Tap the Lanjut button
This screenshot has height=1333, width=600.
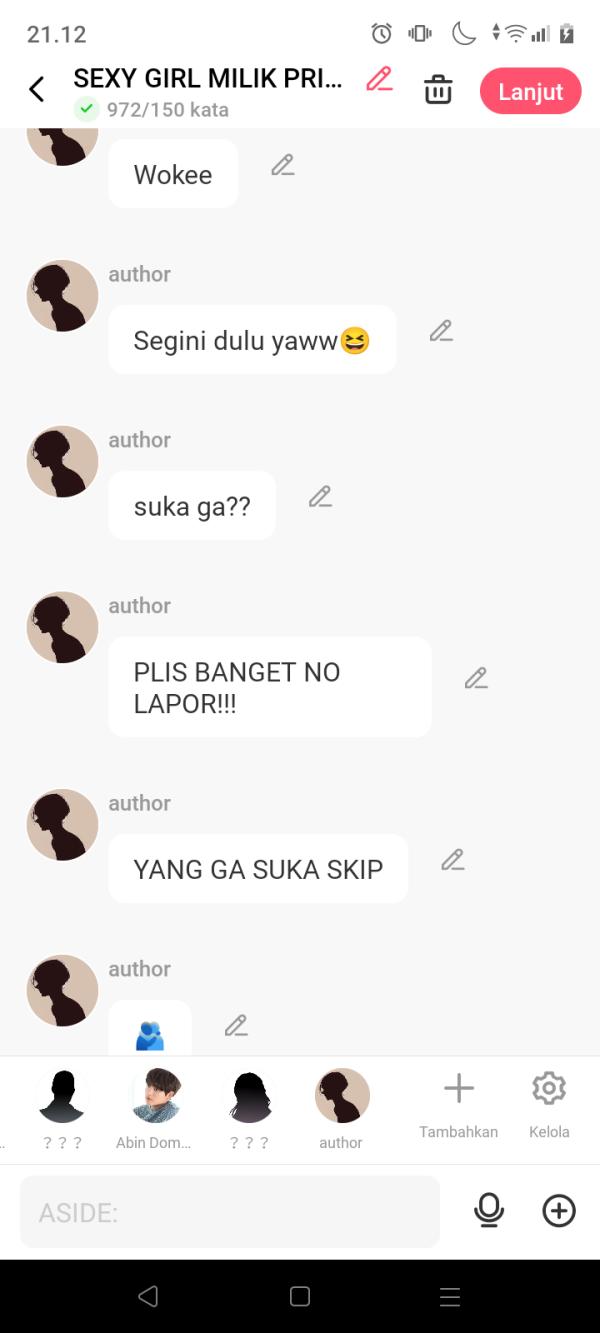[530, 91]
